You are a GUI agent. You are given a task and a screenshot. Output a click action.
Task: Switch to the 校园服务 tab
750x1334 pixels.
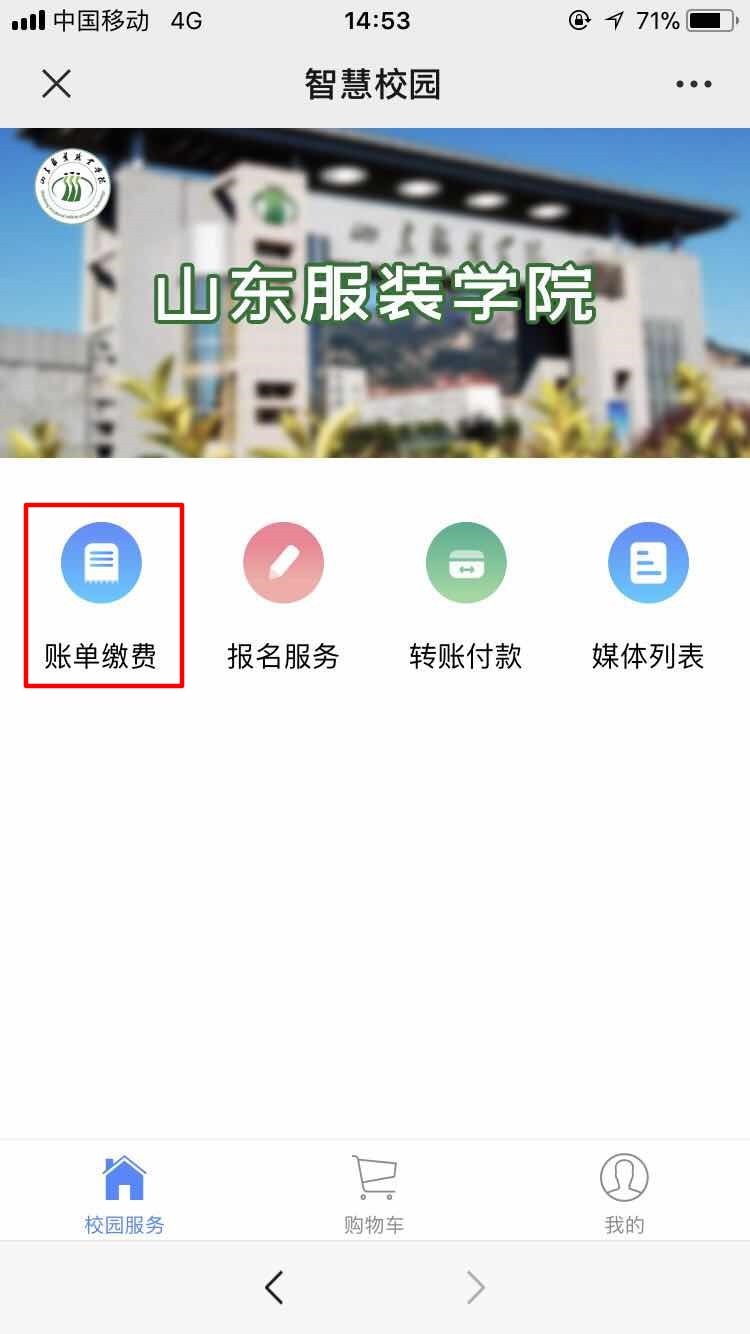pyautogui.click(x=125, y=1192)
